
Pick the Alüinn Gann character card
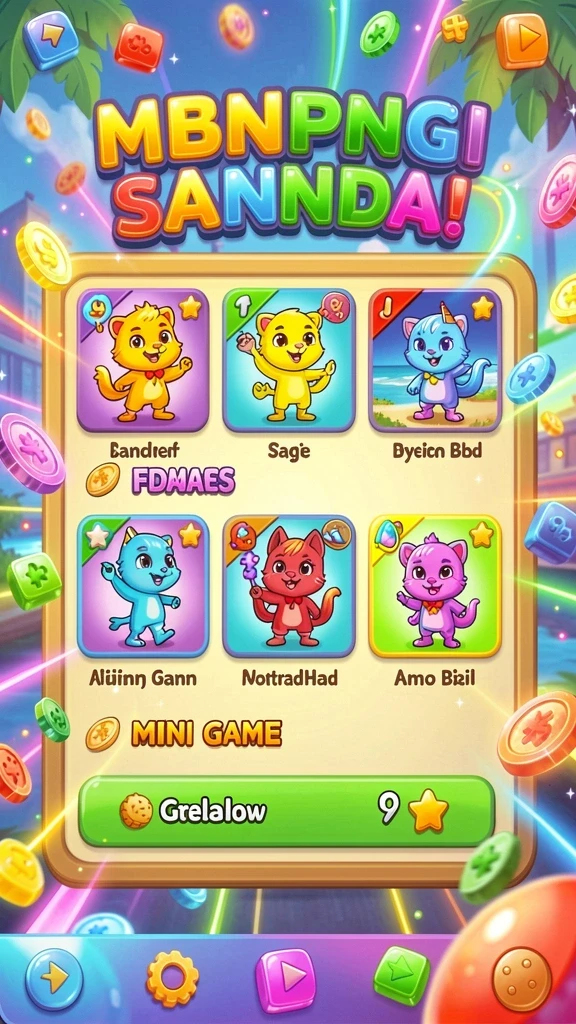[x=143, y=586]
